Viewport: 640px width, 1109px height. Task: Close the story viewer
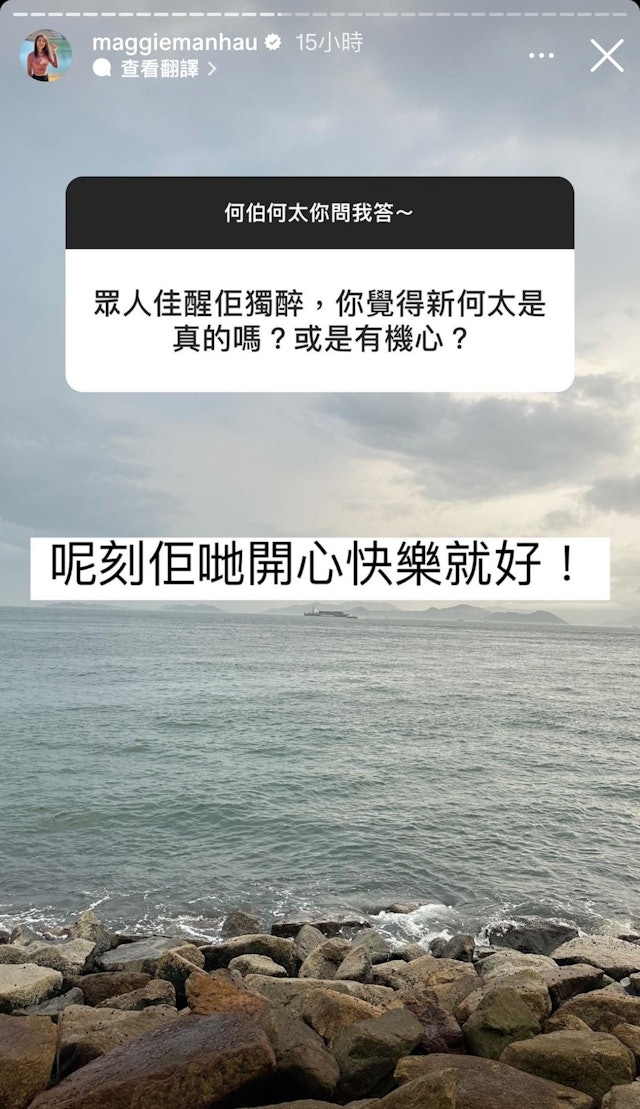[606, 55]
